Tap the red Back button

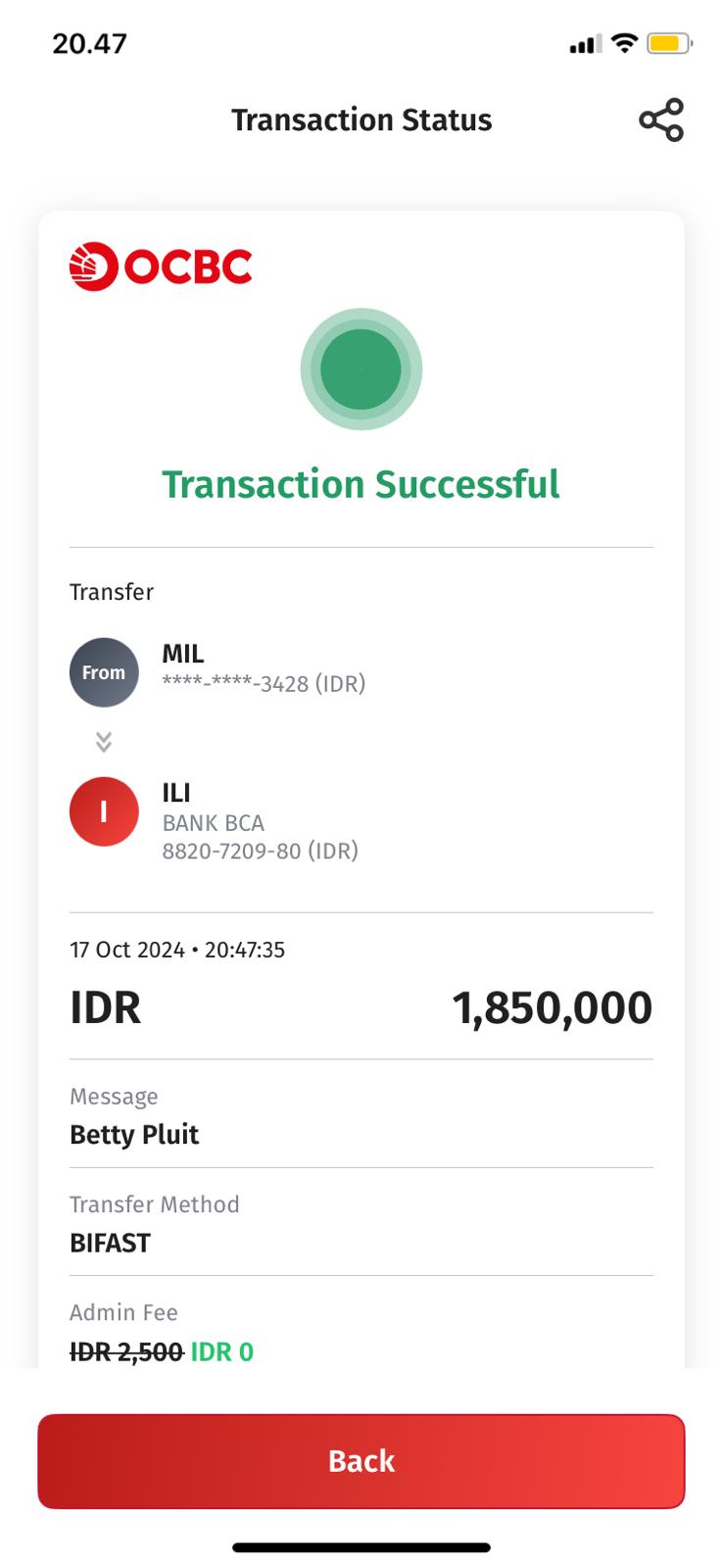pyautogui.click(x=361, y=1460)
